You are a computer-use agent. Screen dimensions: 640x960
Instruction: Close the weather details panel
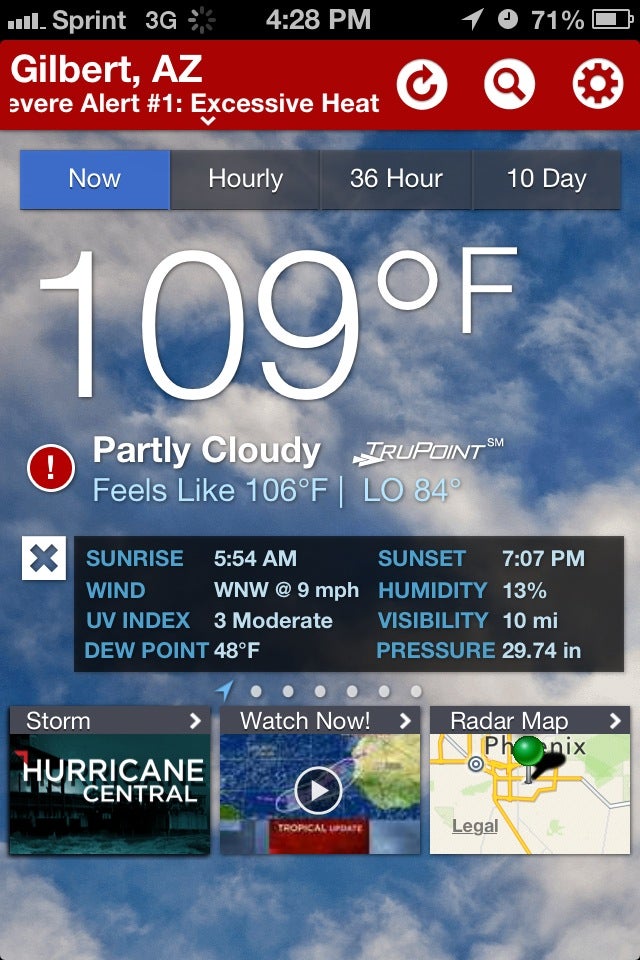click(44, 558)
